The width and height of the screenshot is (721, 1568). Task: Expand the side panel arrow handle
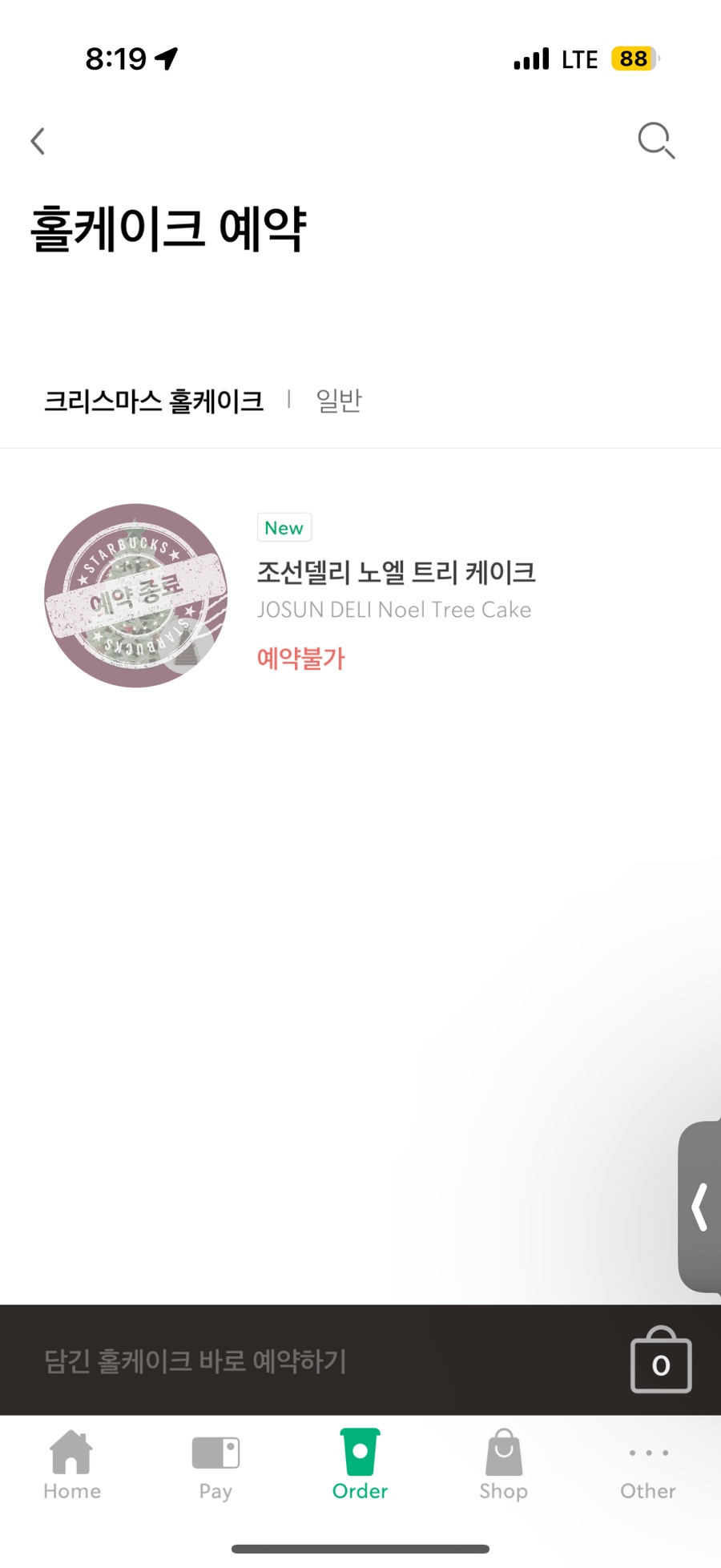click(x=699, y=1206)
